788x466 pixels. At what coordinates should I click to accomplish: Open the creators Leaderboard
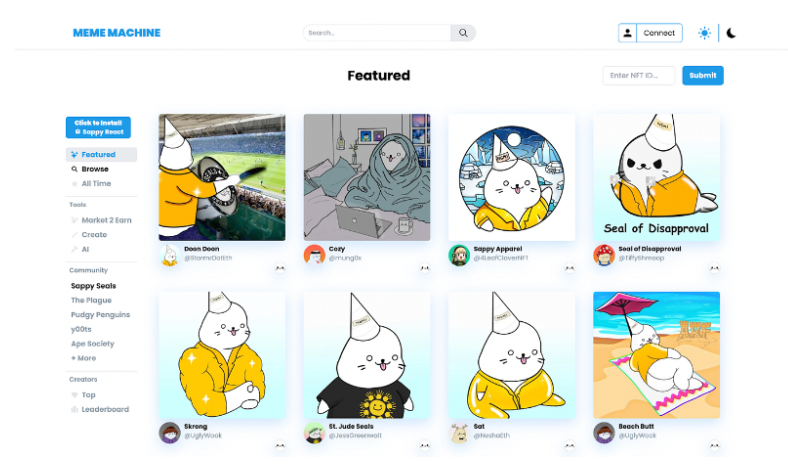coord(105,409)
